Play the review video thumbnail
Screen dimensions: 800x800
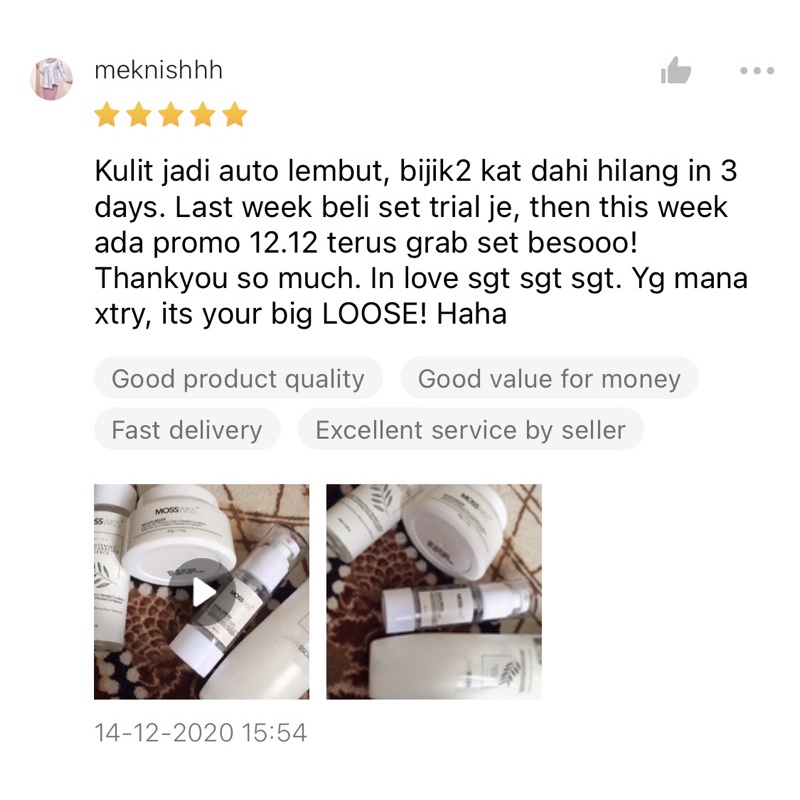pos(202,591)
